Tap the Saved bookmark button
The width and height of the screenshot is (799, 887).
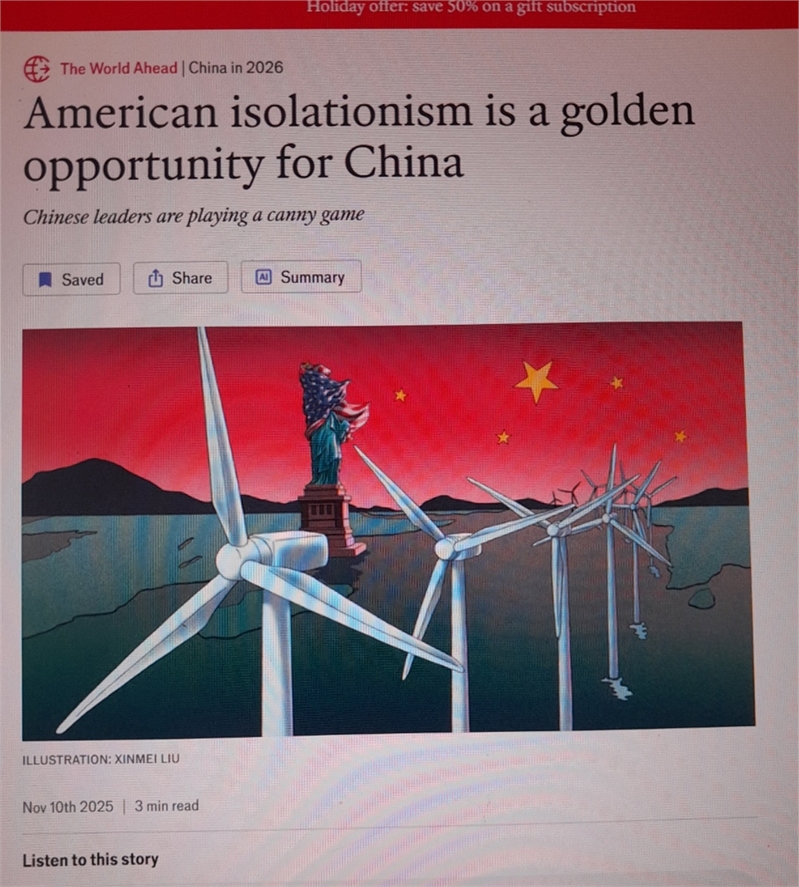(71, 279)
